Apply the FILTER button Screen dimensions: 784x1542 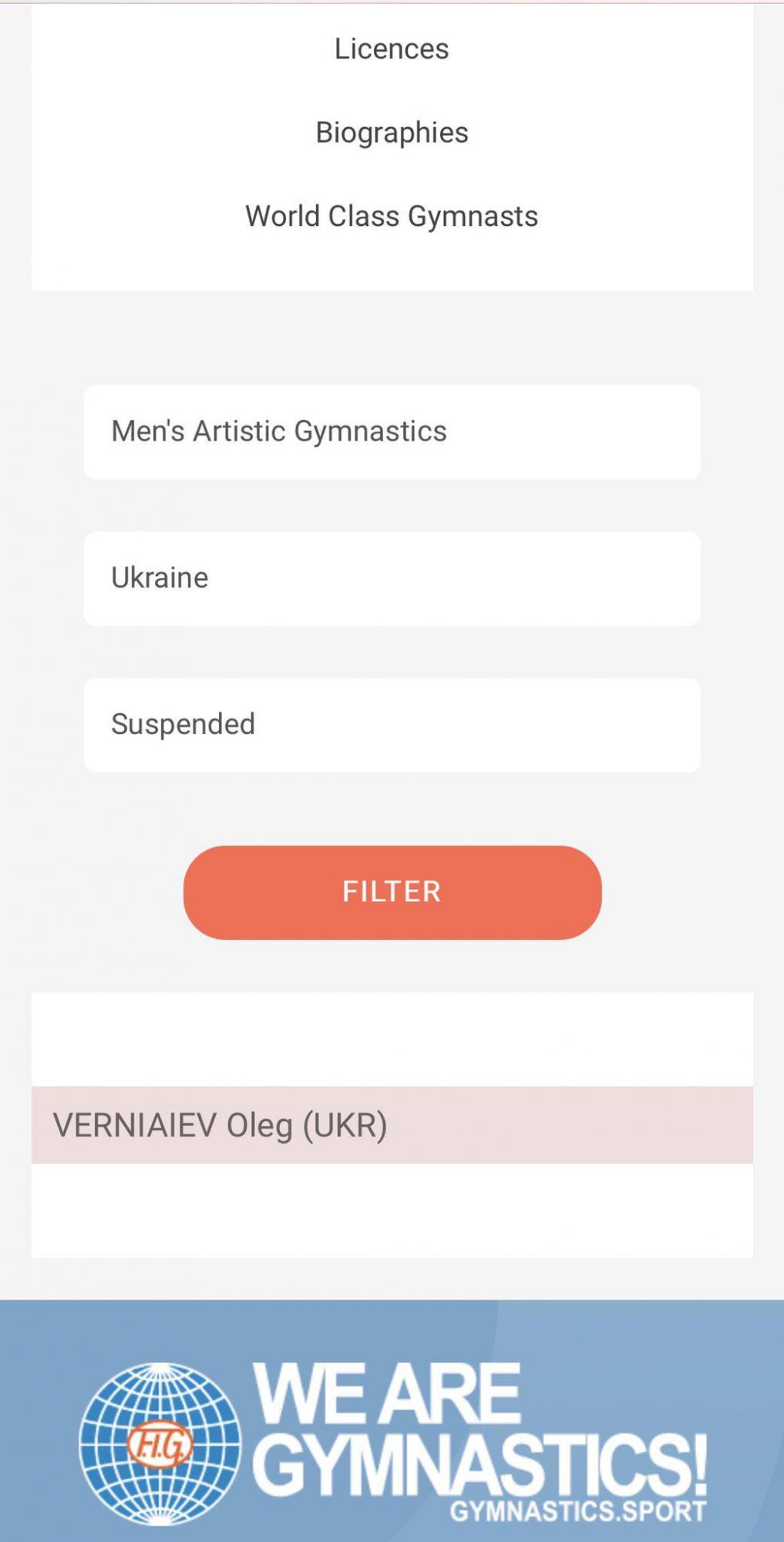pos(392,892)
